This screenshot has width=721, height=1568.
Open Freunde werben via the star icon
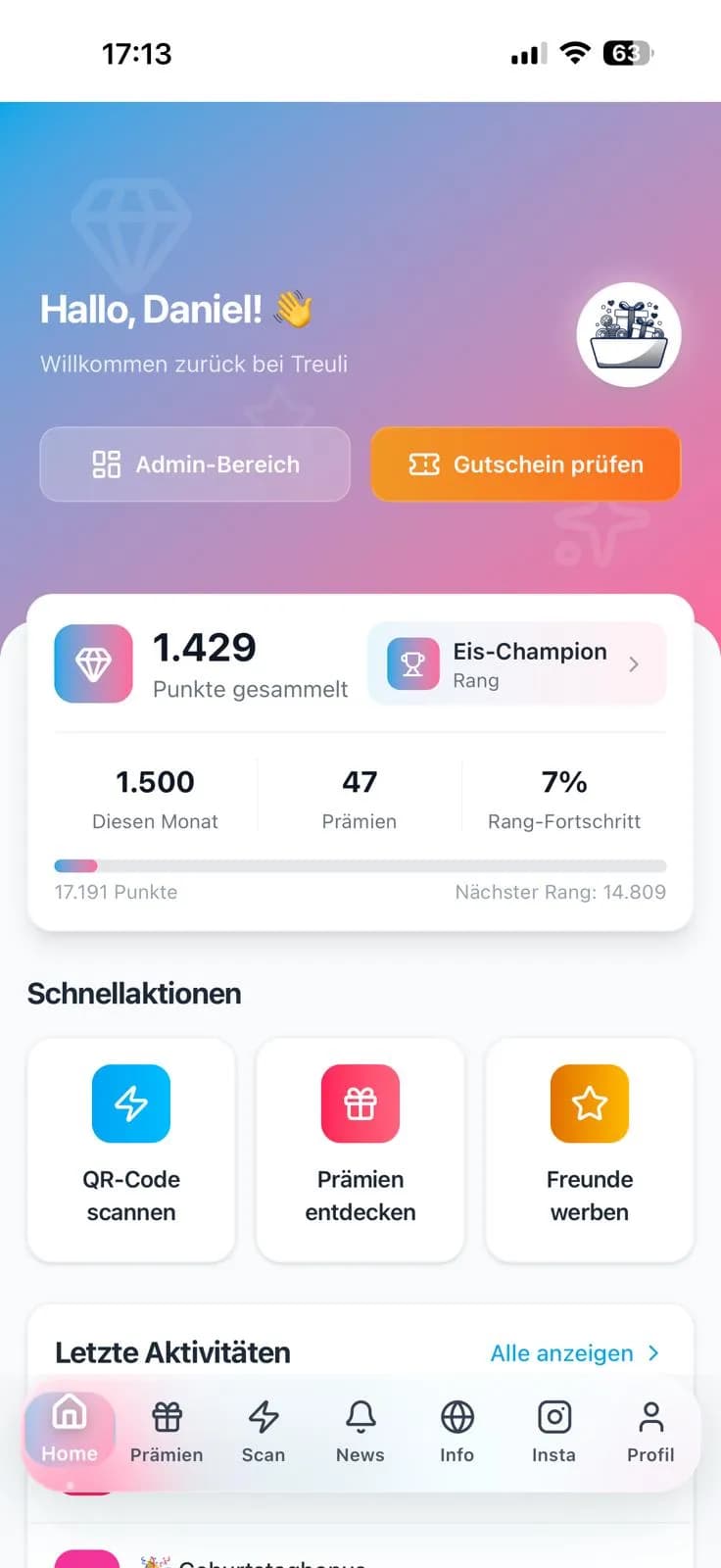point(590,1103)
